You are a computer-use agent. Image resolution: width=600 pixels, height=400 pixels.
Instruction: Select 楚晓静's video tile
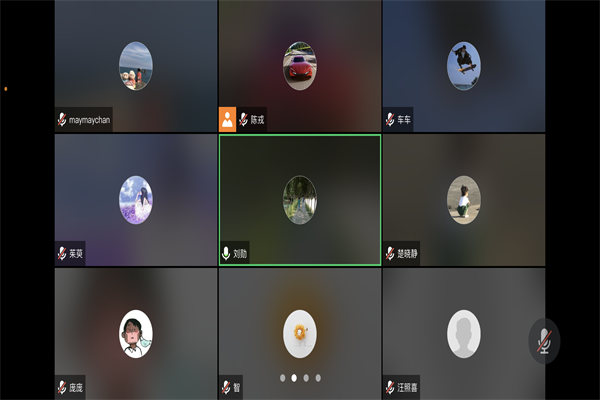(x=463, y=199)
